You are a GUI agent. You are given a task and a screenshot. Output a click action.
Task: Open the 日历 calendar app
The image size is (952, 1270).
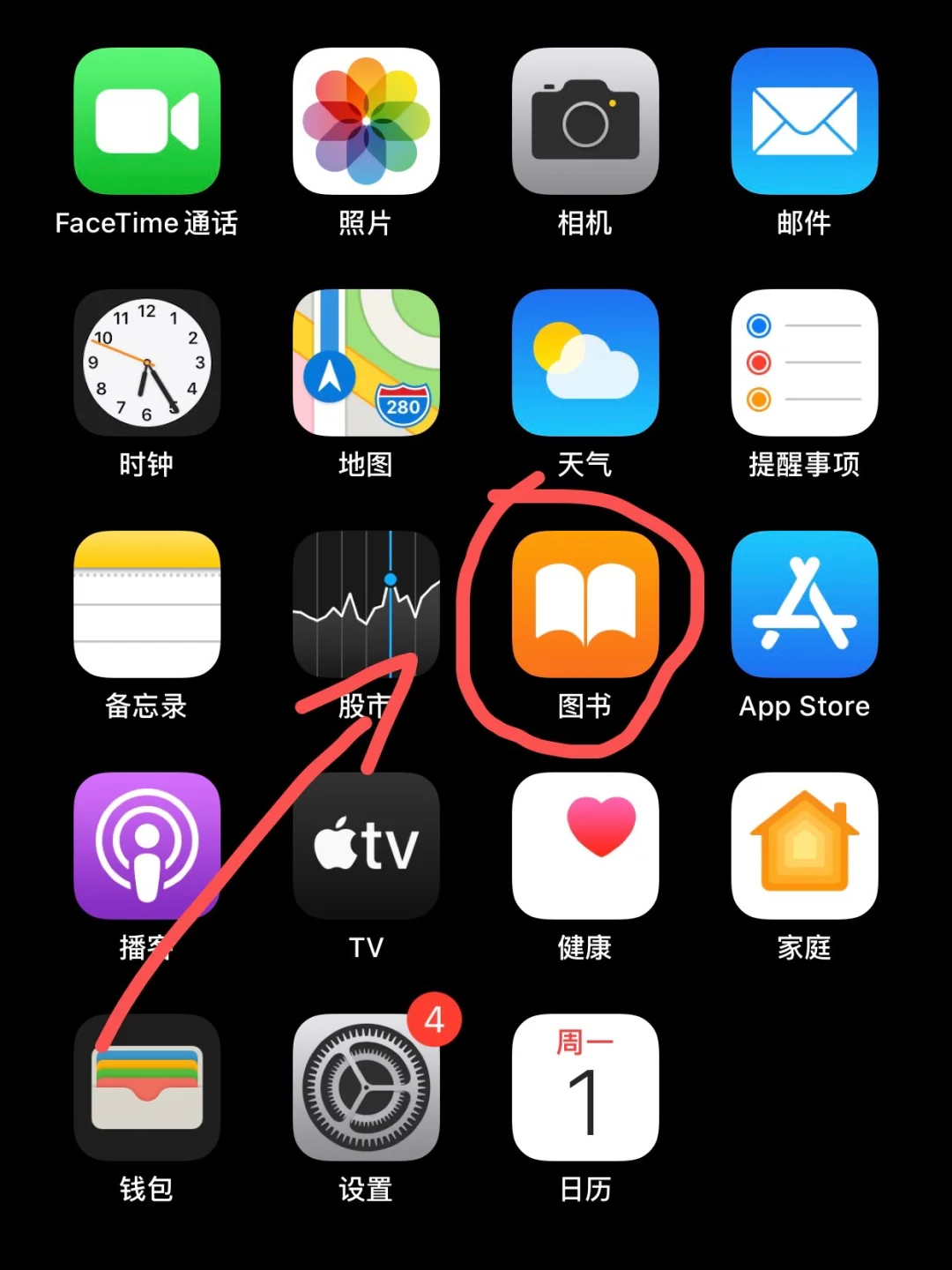click(585, 1087)
